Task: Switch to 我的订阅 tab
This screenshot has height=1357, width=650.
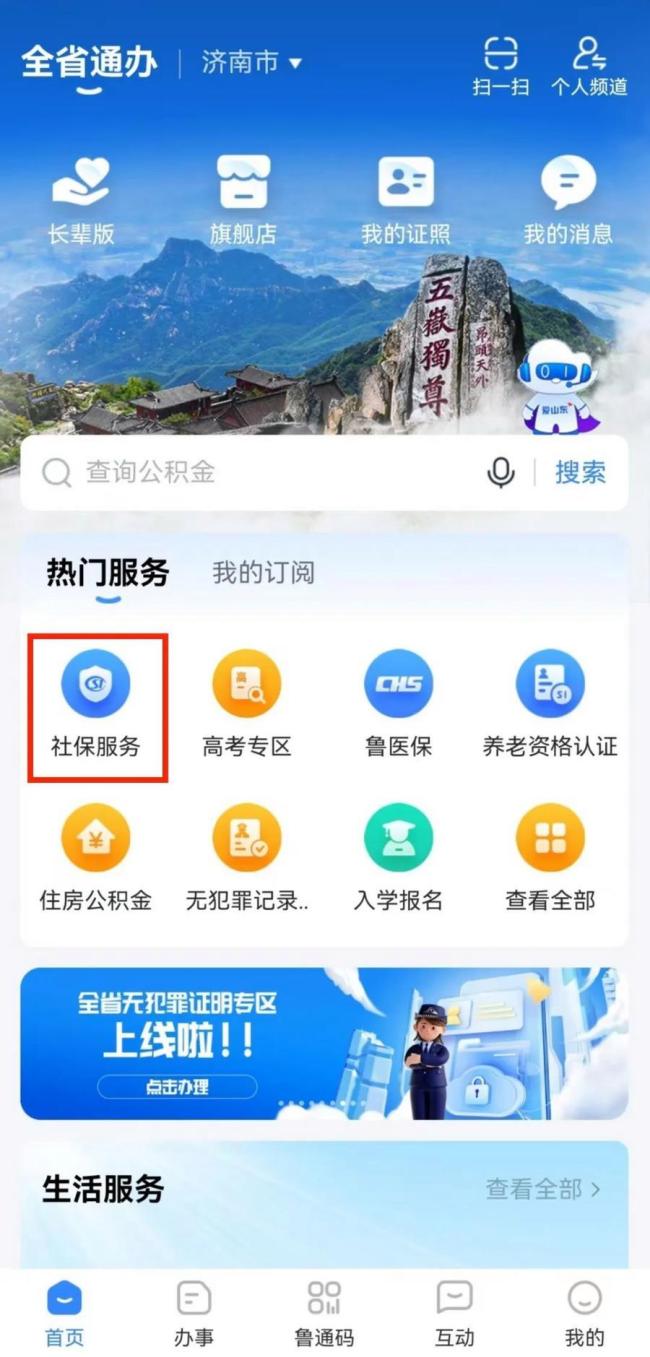Action: 263,573
